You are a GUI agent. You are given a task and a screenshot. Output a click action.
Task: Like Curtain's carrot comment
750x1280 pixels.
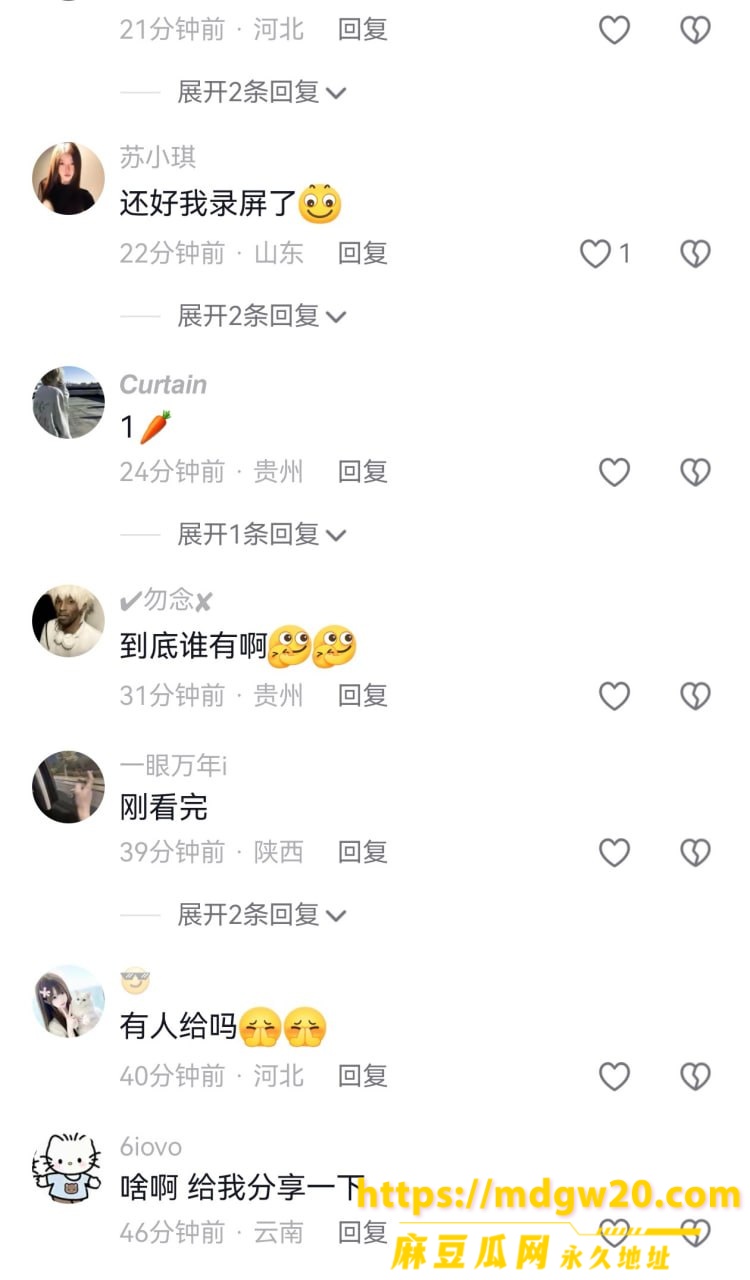614,472
